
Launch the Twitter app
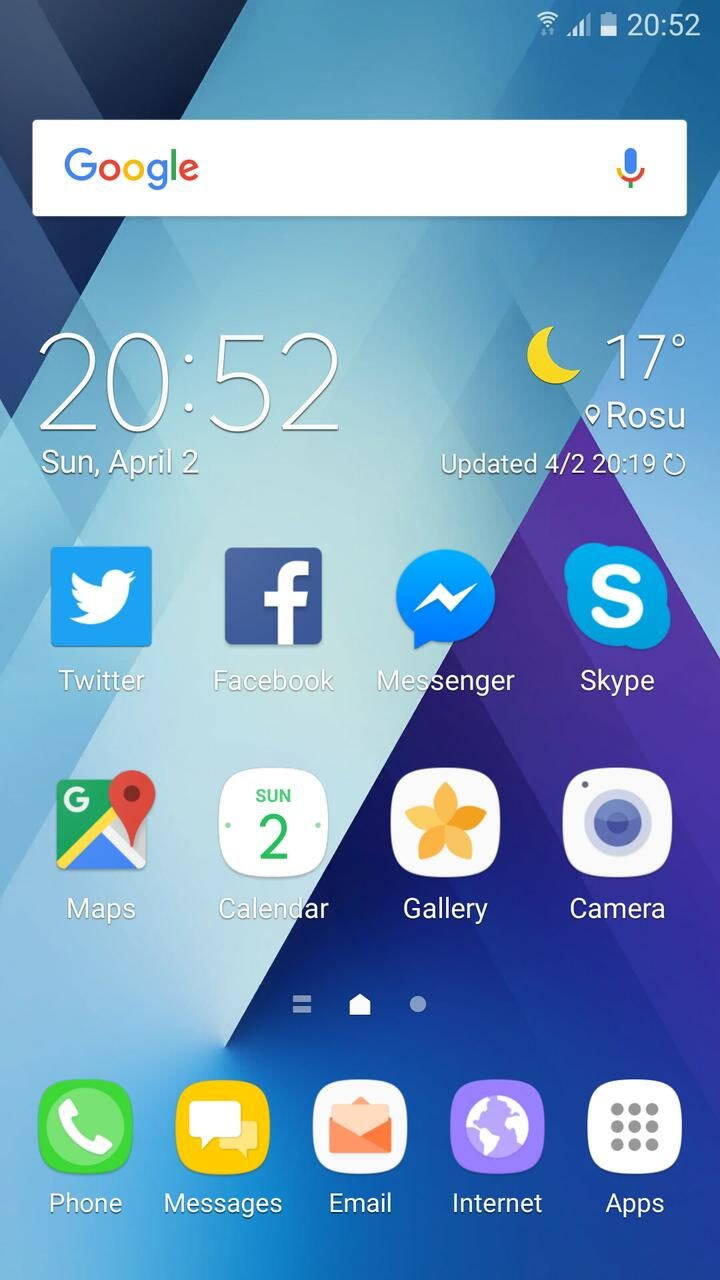tap(101, 597)
